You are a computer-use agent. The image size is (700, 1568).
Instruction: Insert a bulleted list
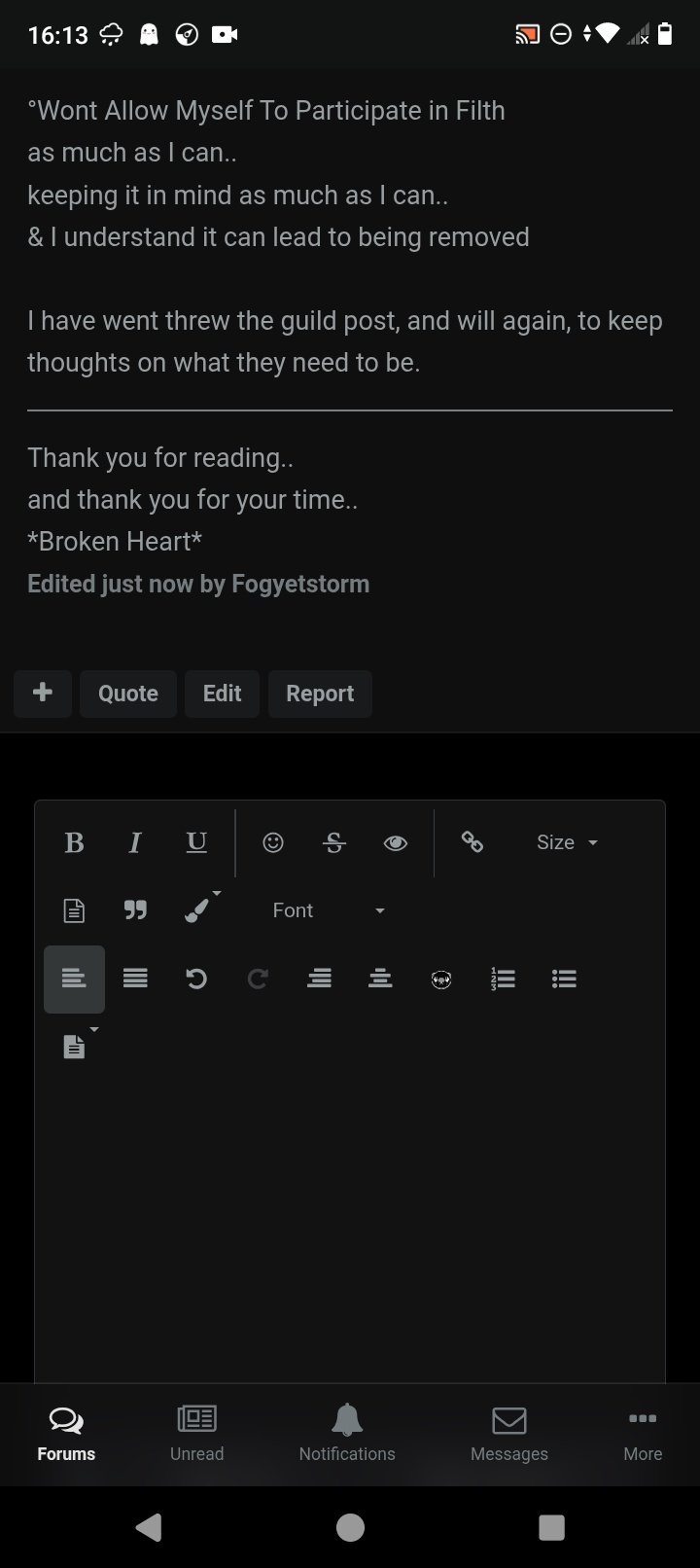pyautogui.click(x=564, y=979)
